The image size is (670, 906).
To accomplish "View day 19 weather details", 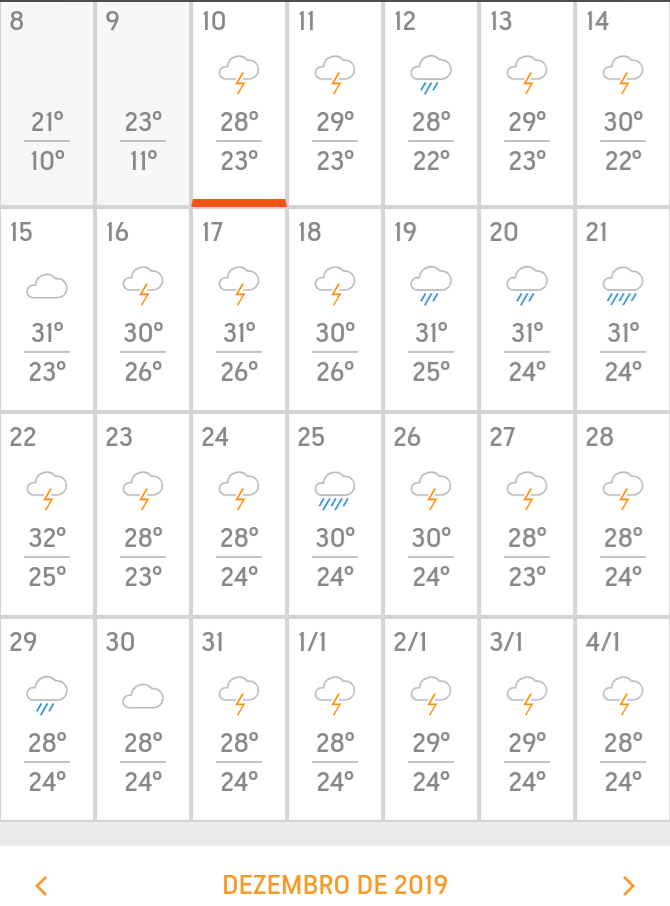I will point(431,309).
